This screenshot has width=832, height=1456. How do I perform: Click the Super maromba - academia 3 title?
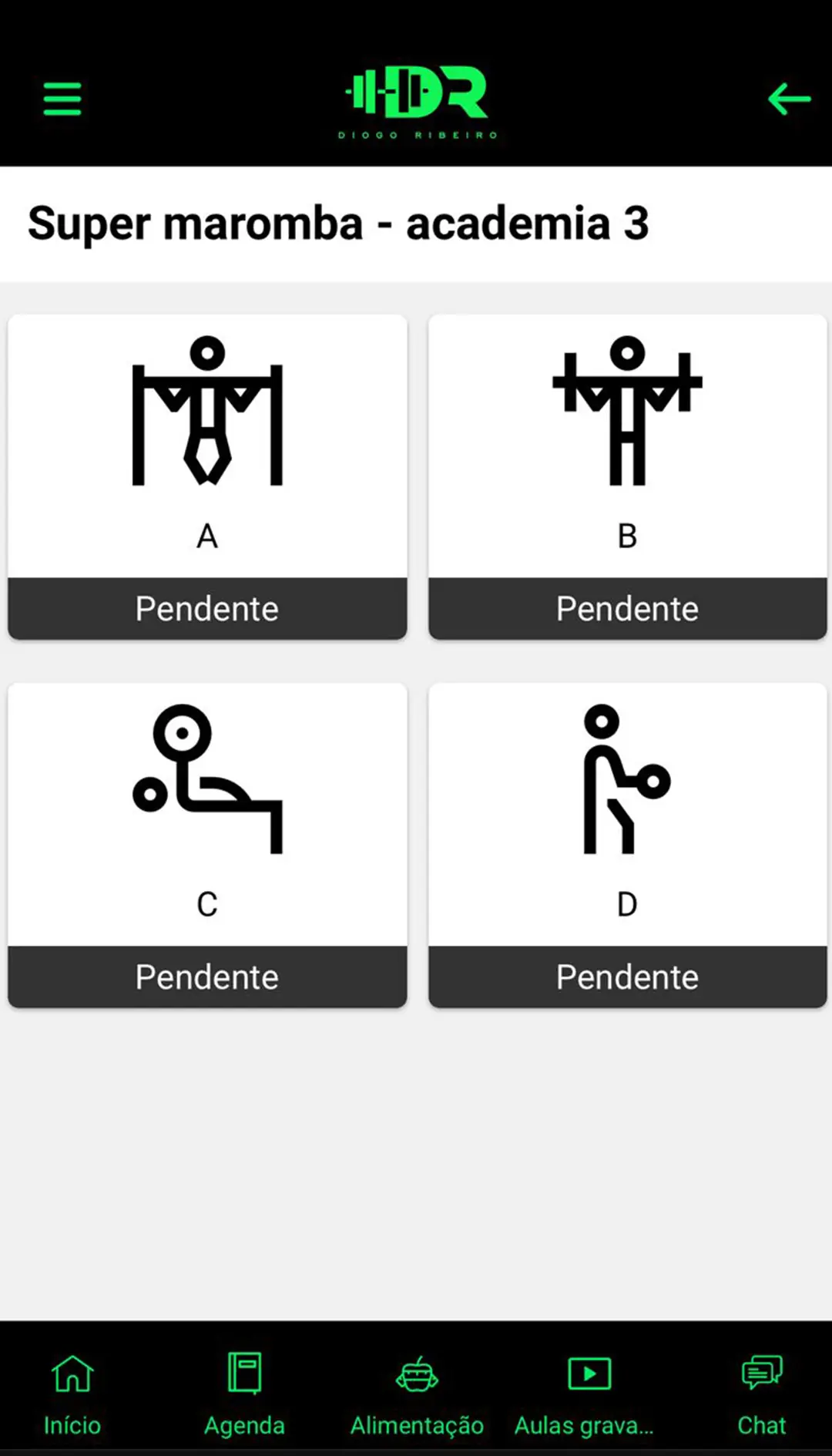(339, 224)
